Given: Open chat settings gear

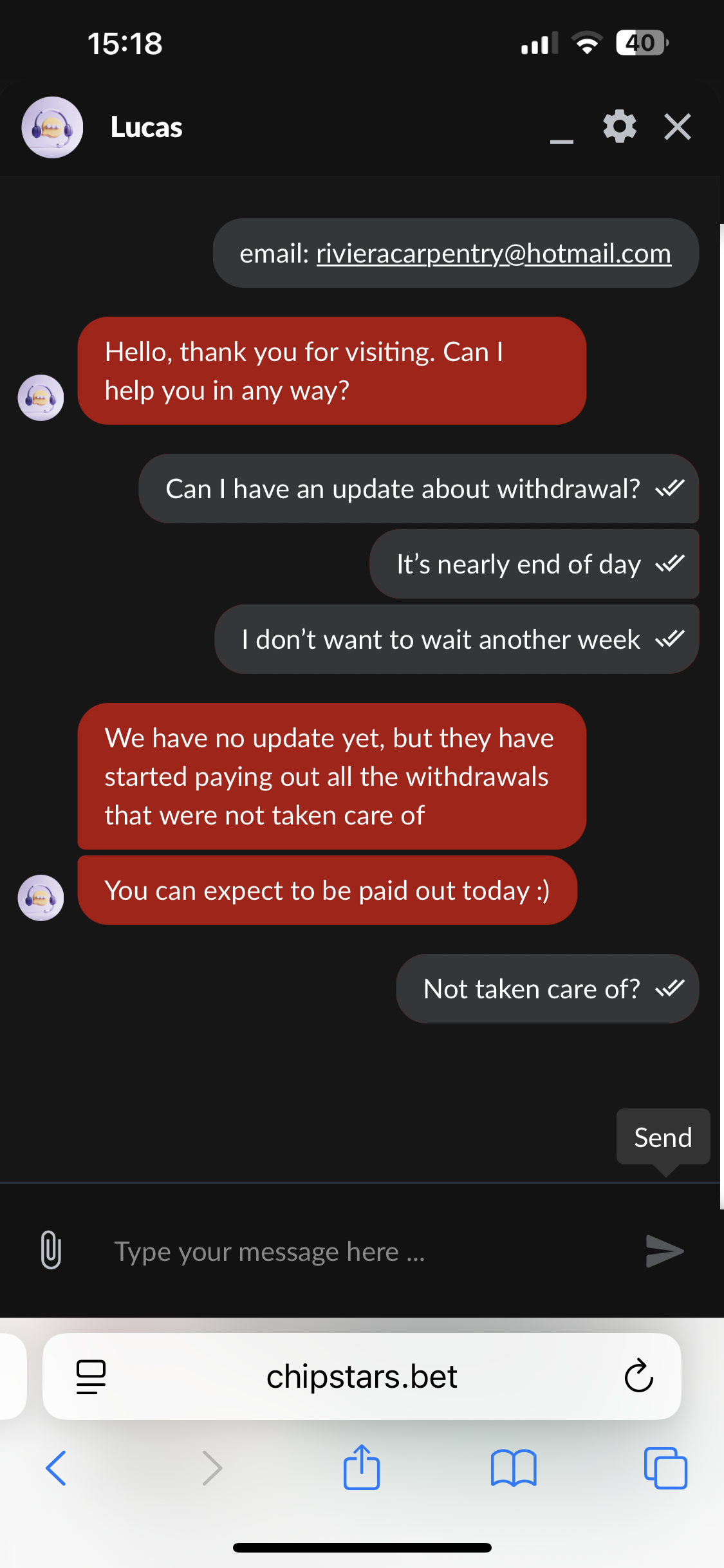Looking at the screenshot, I should click(619, 127).
